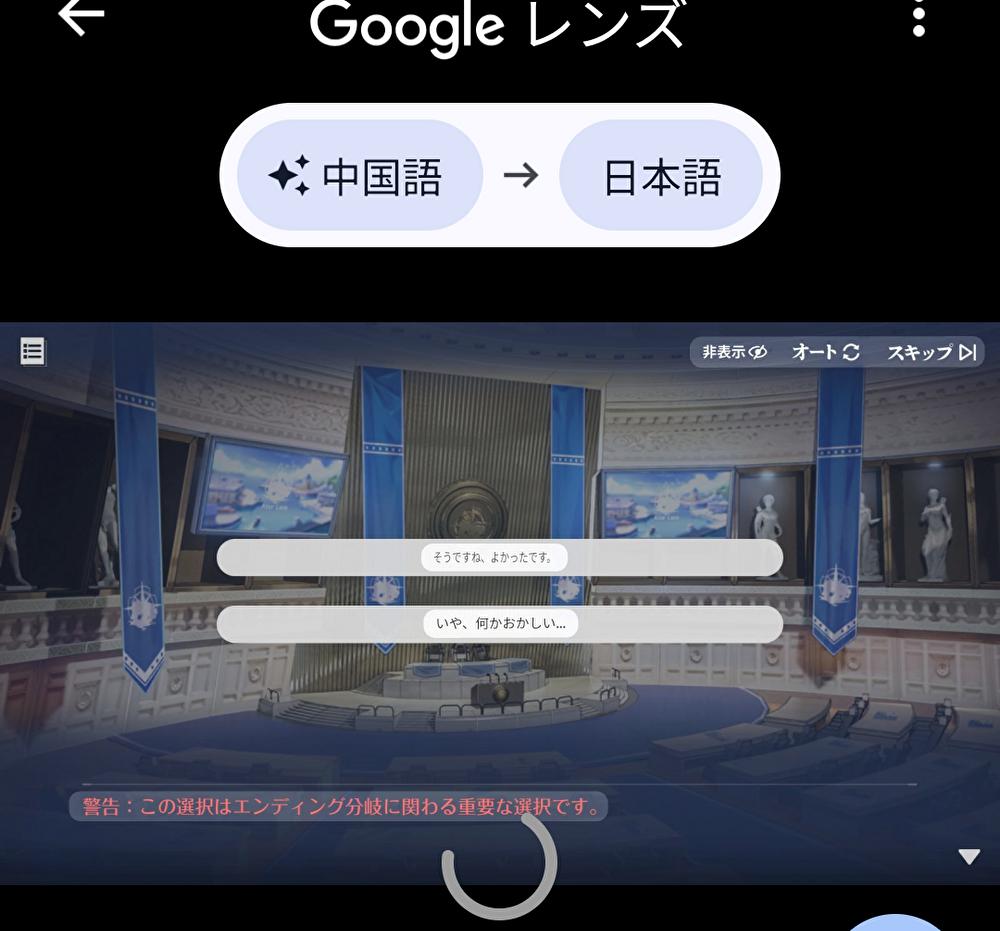Change source language 中国語
The height and width of the screenshot is (931, 1000).
pos(359,176)
